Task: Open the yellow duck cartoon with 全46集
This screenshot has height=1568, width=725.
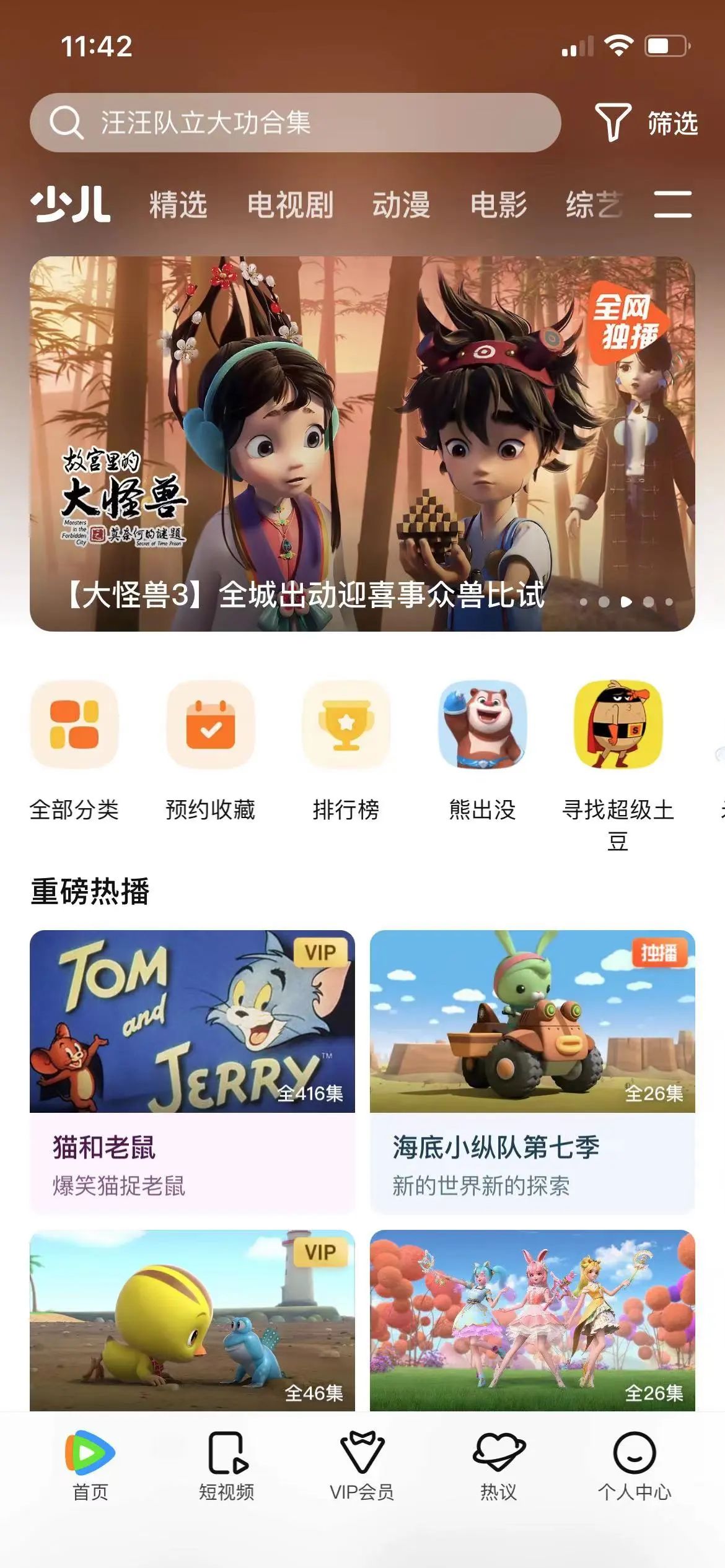Action: coord(192,1320)
